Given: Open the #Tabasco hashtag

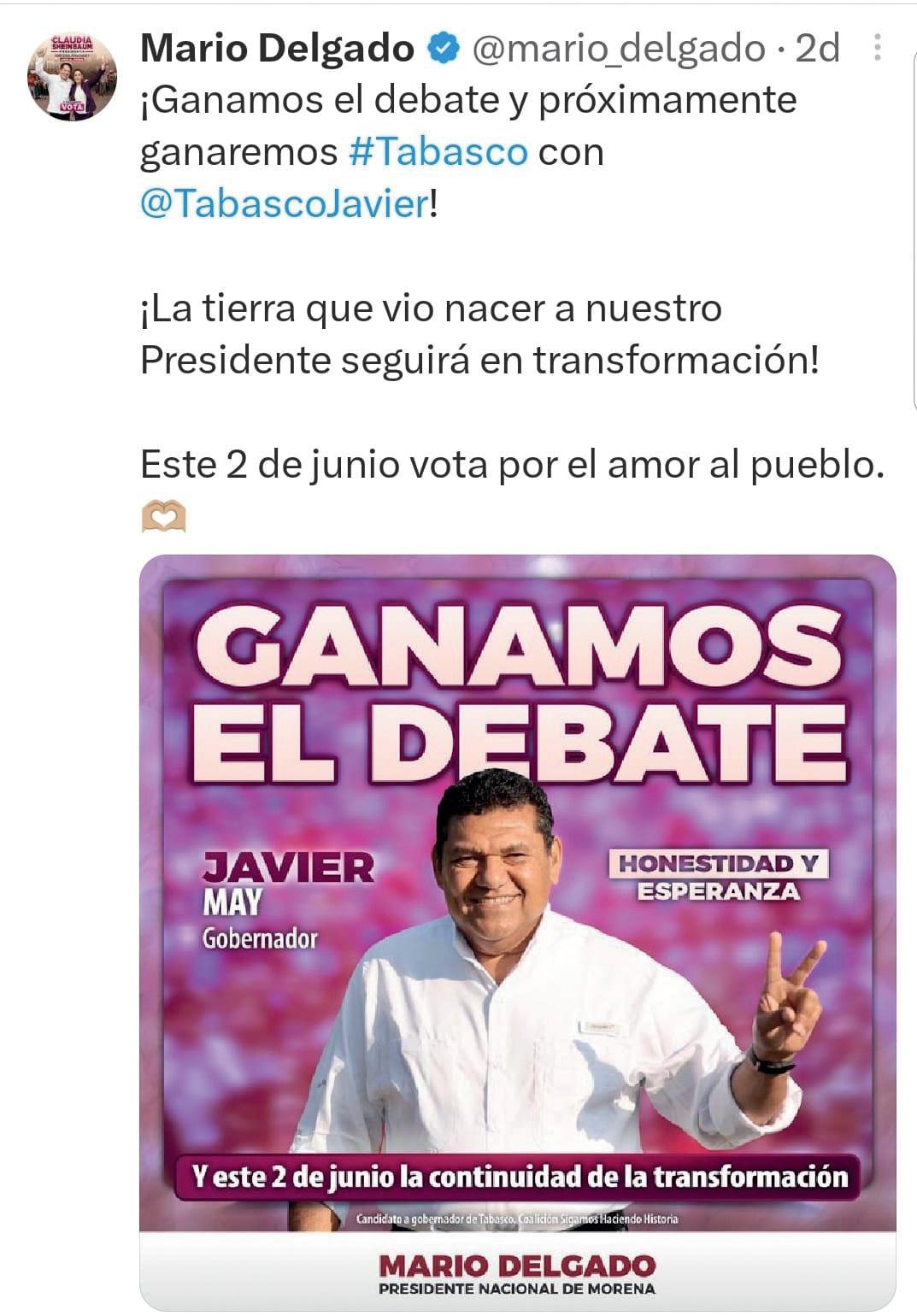Looking at the screenshot, I should coord(438,152).
